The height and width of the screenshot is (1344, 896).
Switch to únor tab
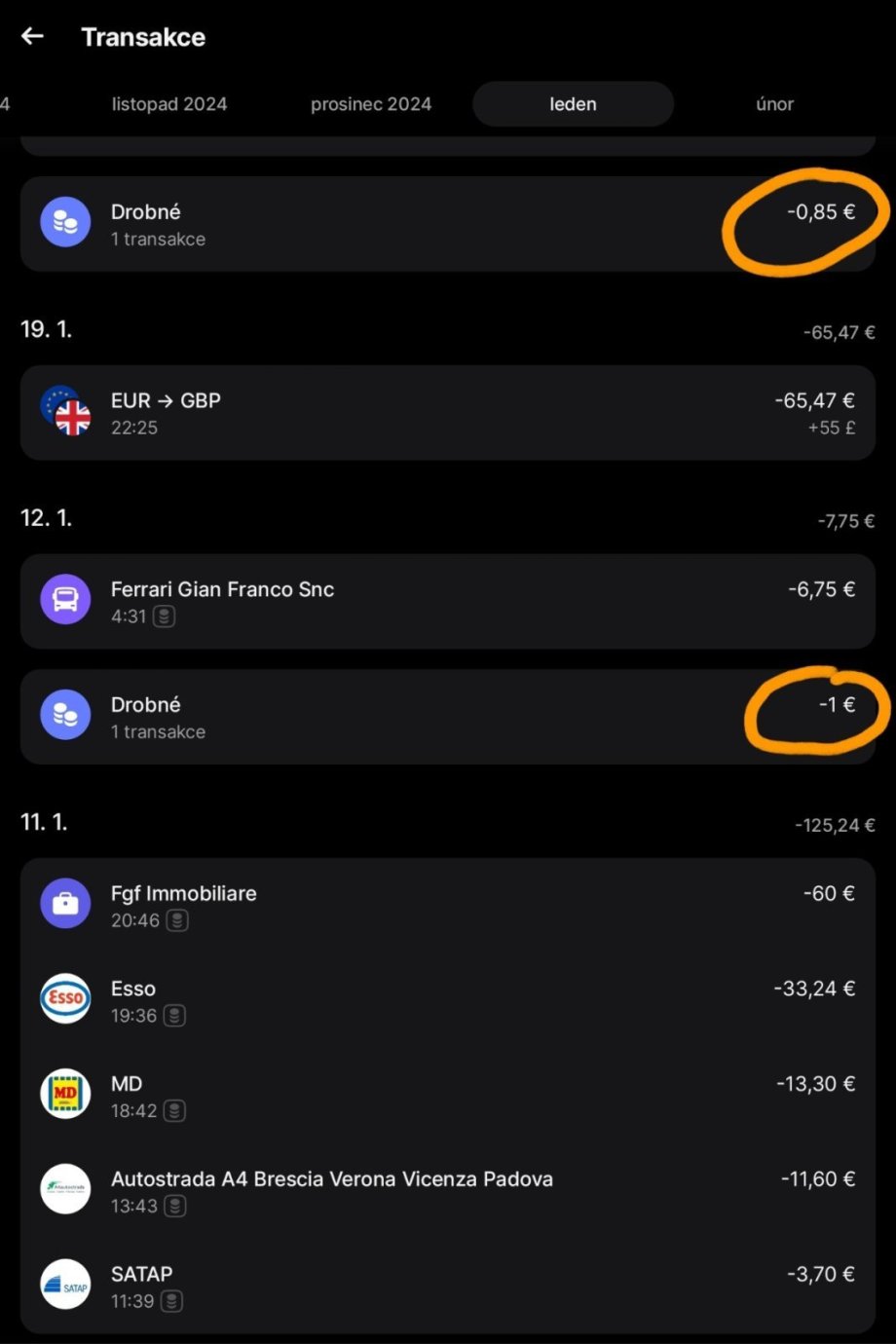pos(774,104)
